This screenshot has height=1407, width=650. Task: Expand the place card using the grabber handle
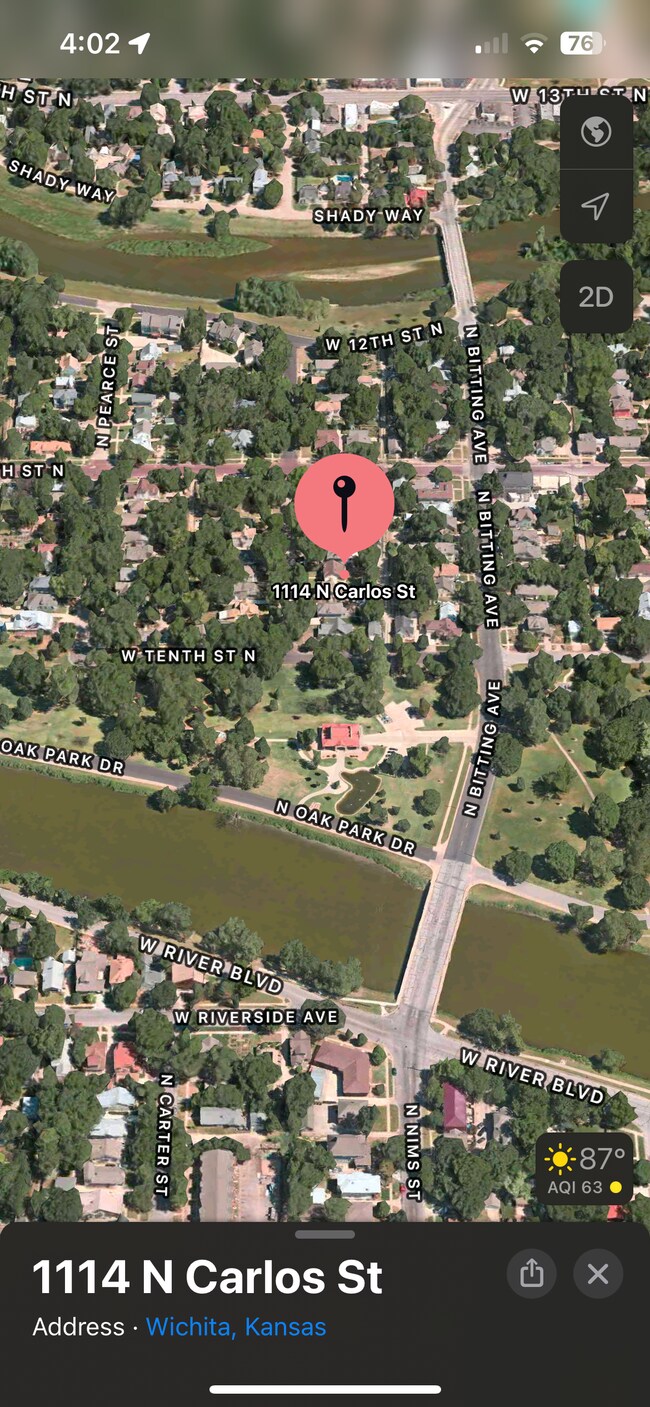(325, 1235)
